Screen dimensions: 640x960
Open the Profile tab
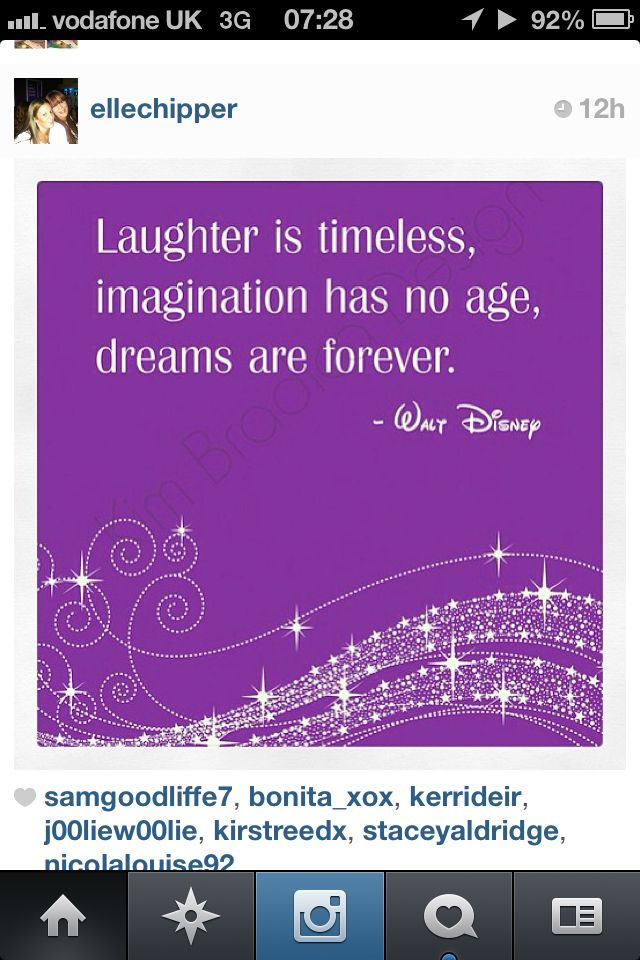577,916
